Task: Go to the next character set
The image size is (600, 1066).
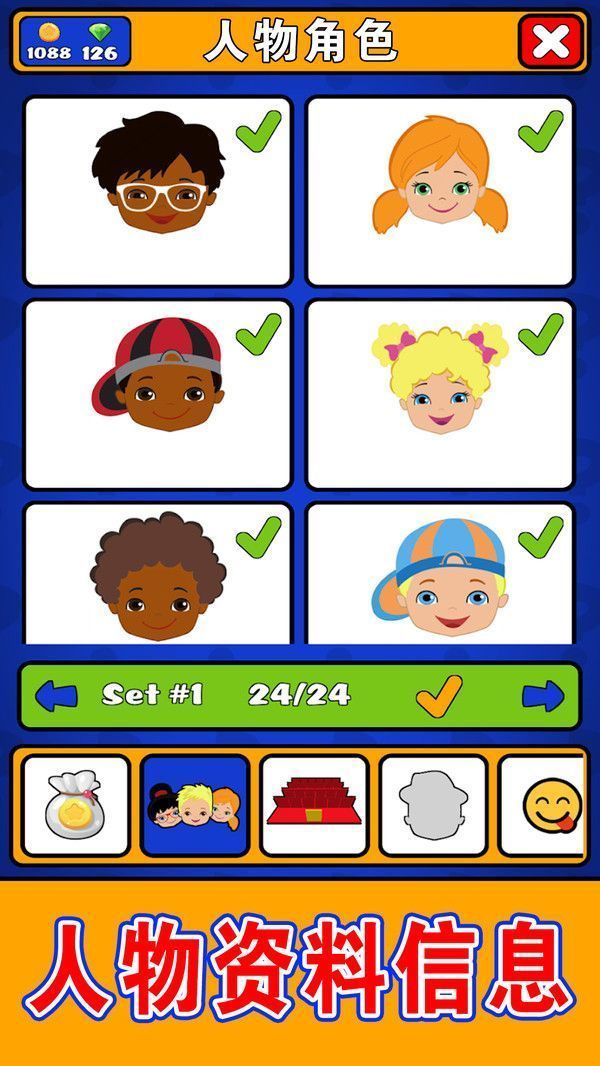Action: pyautogui.click(x=543, y=696)
